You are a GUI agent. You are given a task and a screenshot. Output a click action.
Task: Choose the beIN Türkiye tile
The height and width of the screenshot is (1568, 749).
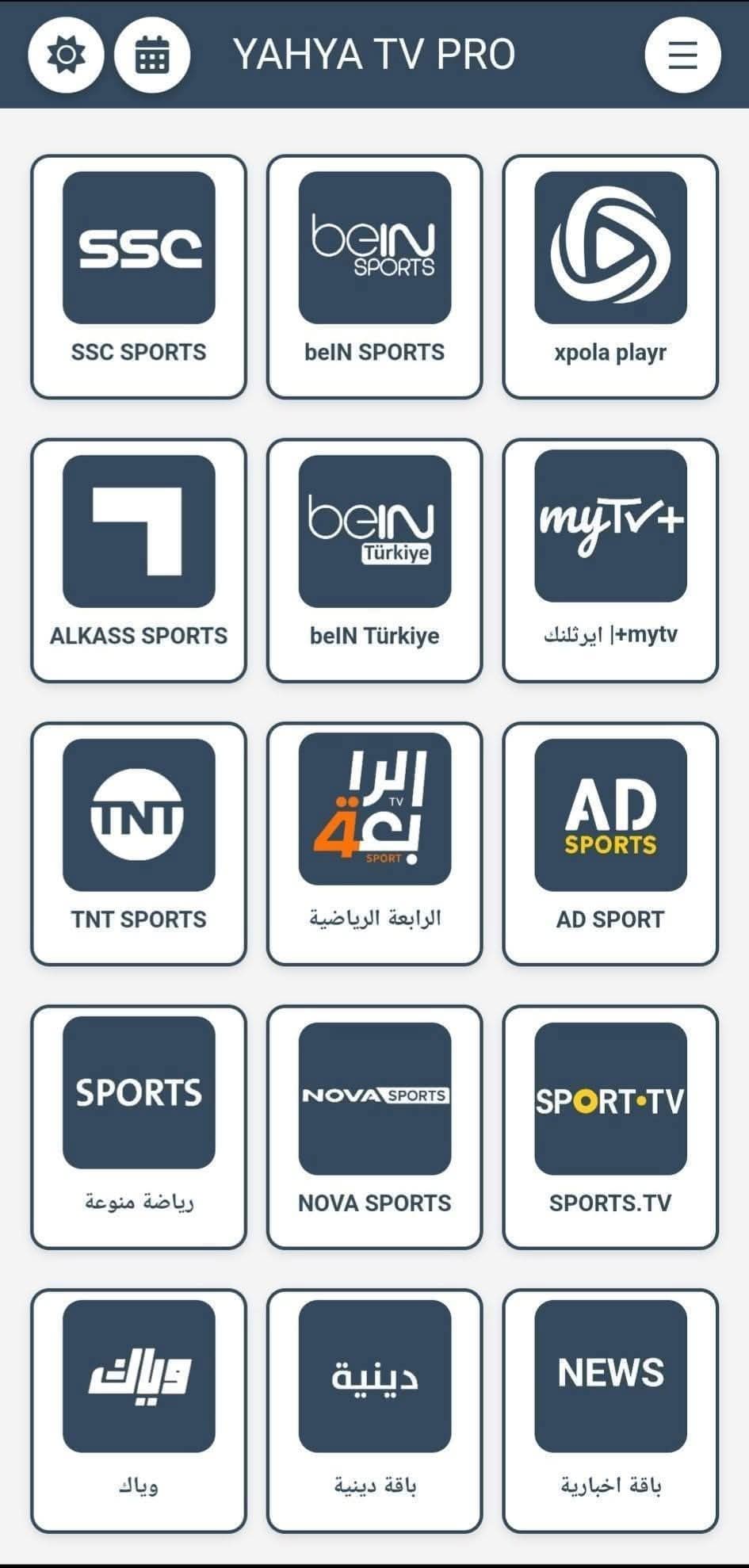tap(374, 560)
